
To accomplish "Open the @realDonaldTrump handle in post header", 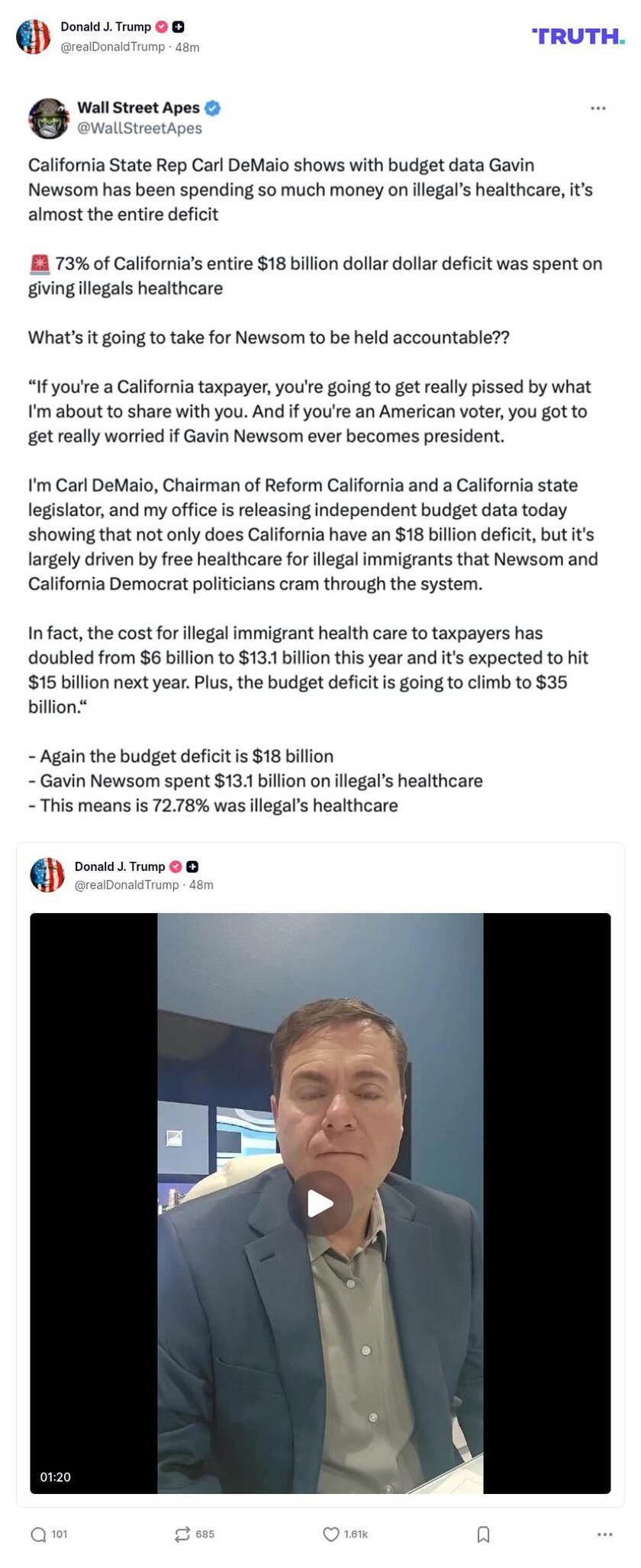I will coord(112,47).
